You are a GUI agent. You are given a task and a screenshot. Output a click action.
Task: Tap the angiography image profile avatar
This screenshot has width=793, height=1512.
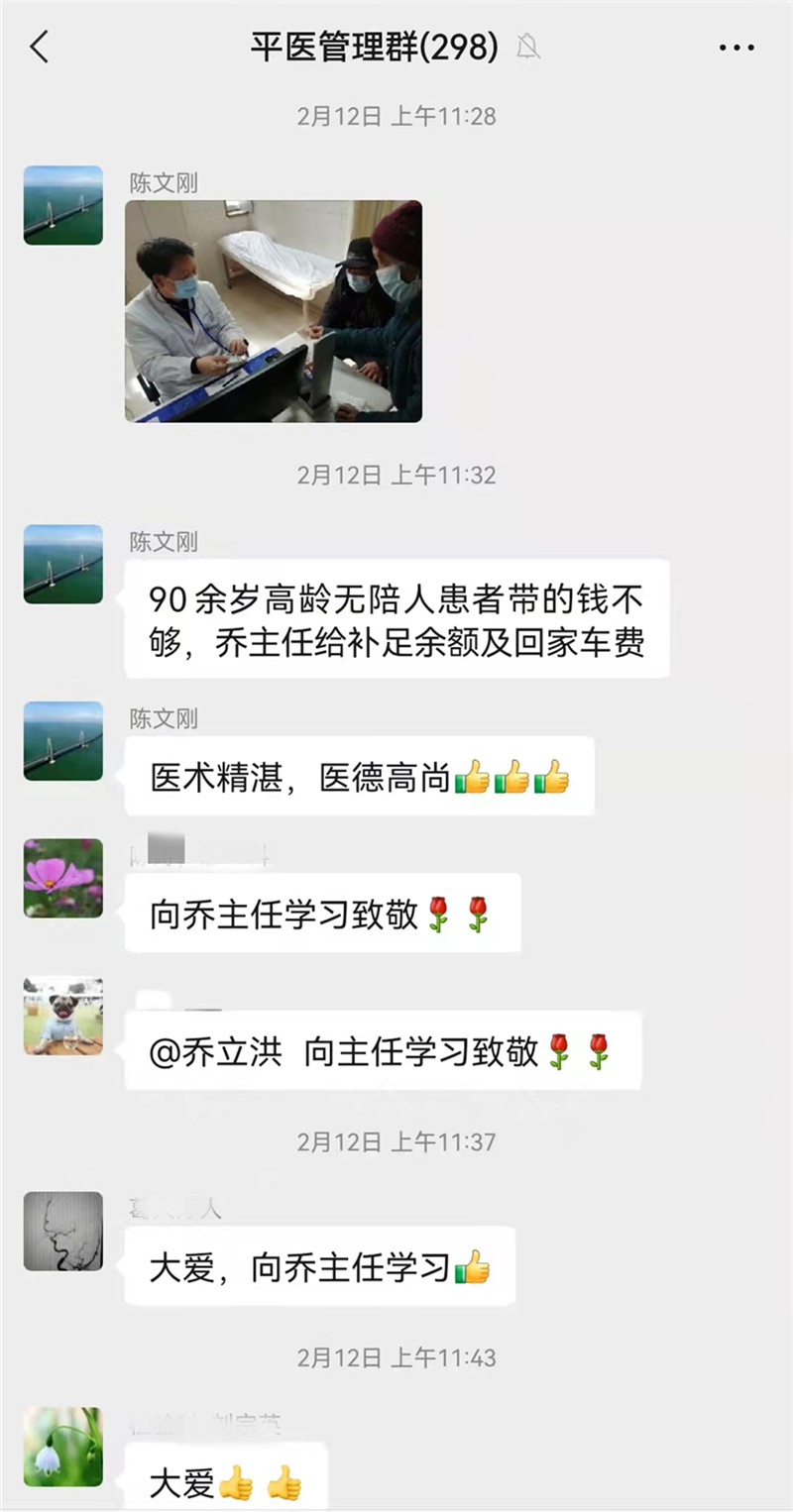[x=63, y=1232]
